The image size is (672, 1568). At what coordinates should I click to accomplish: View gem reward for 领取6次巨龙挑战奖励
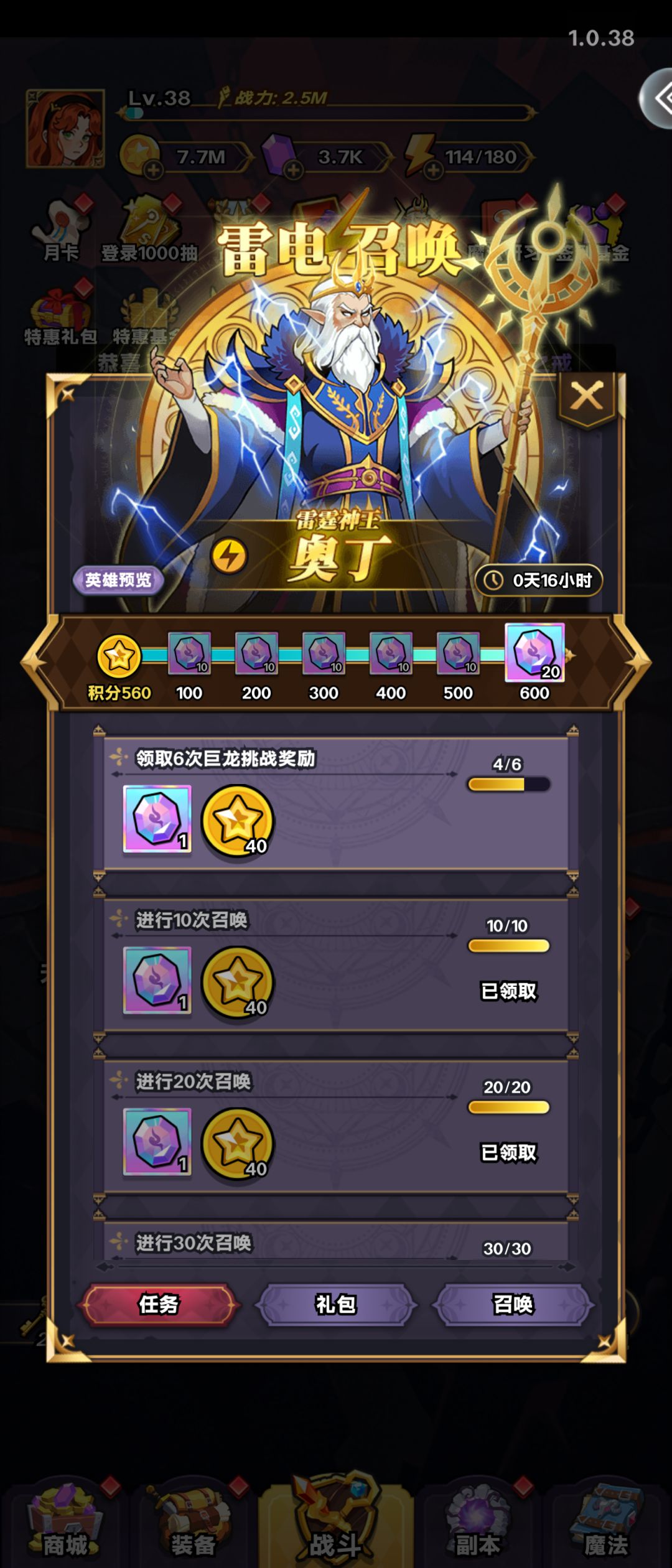click(157, 819)
